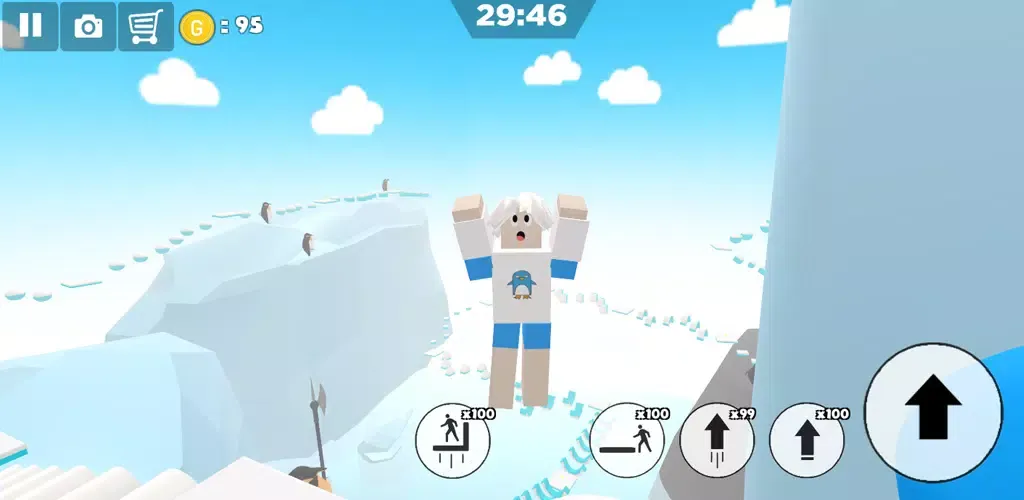The width and height of the screenshot is (1024, 500).
Task: Take a screenshot with the camera button
Action: click(88, 26)
